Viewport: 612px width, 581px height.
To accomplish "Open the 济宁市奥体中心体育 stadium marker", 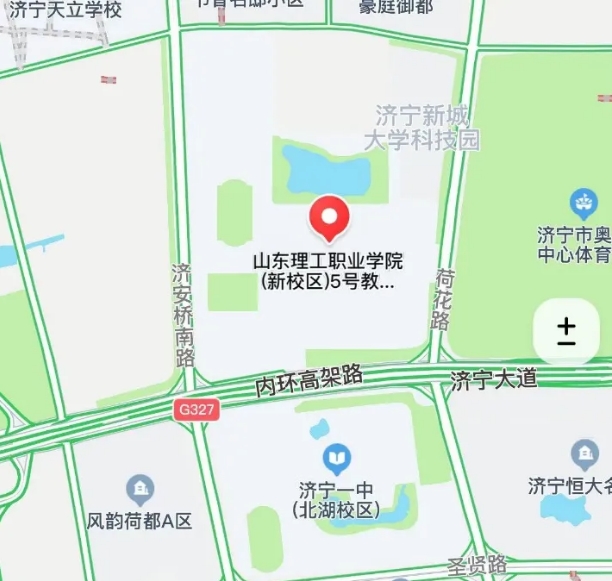I will click(582, 204).
